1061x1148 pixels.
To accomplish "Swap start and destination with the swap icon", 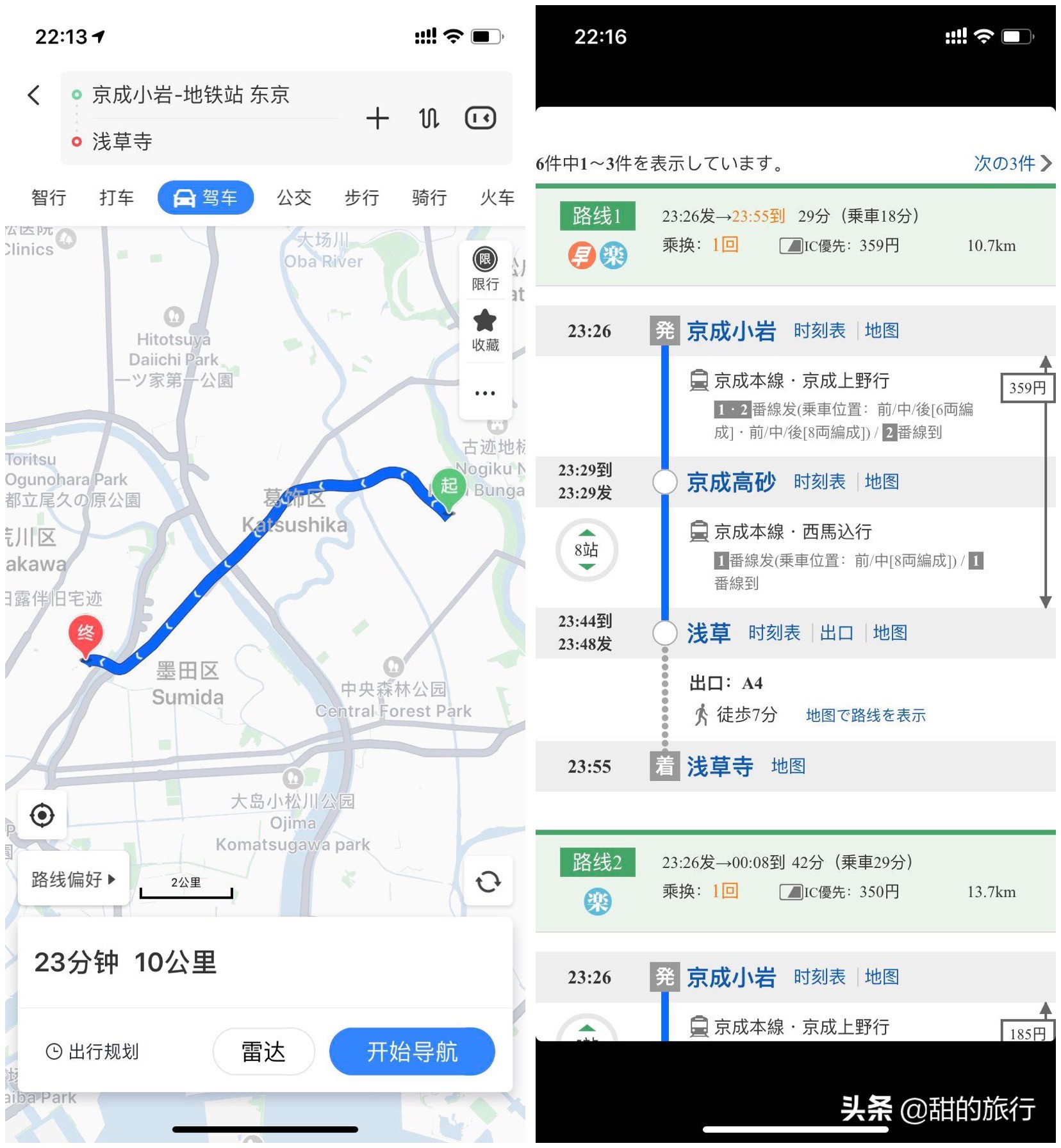I will (428, 118).
